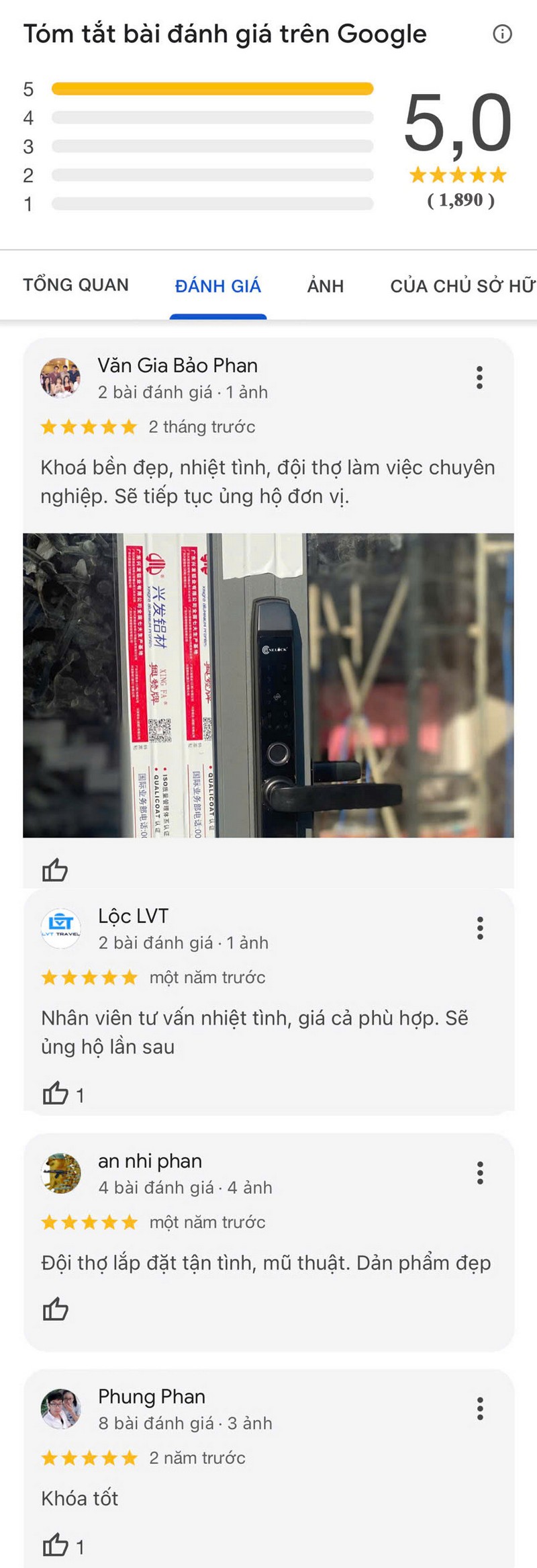Viewport: 537px width, 1568px height.
Task: Select the ĐÁNH GIÁ tab
Action: coord(217,286)
